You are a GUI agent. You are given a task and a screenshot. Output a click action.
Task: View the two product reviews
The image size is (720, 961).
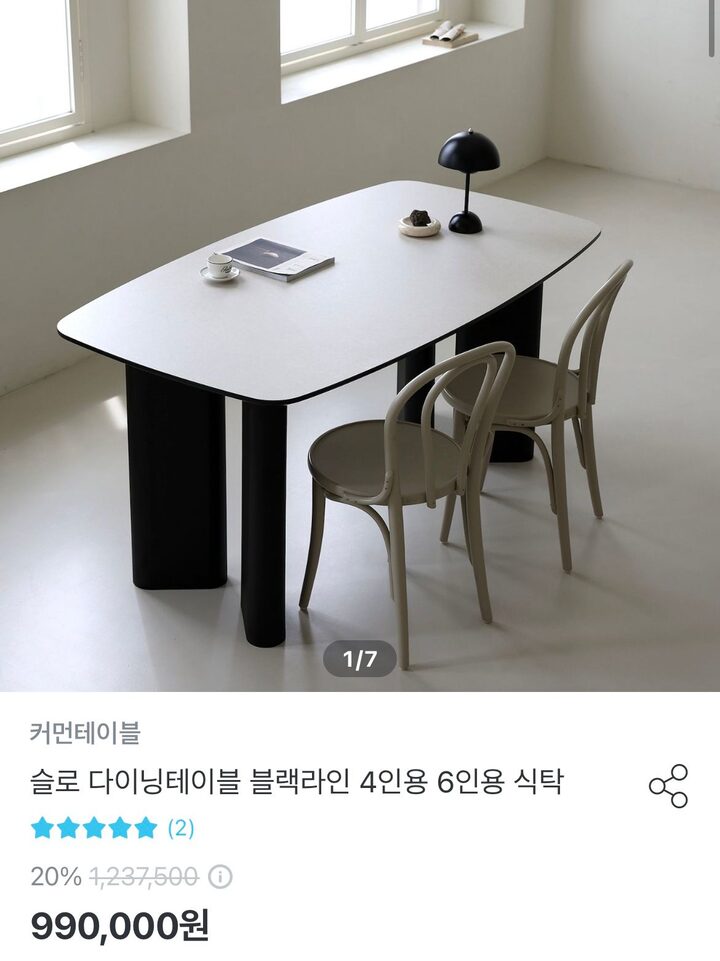tap(180, 828)
